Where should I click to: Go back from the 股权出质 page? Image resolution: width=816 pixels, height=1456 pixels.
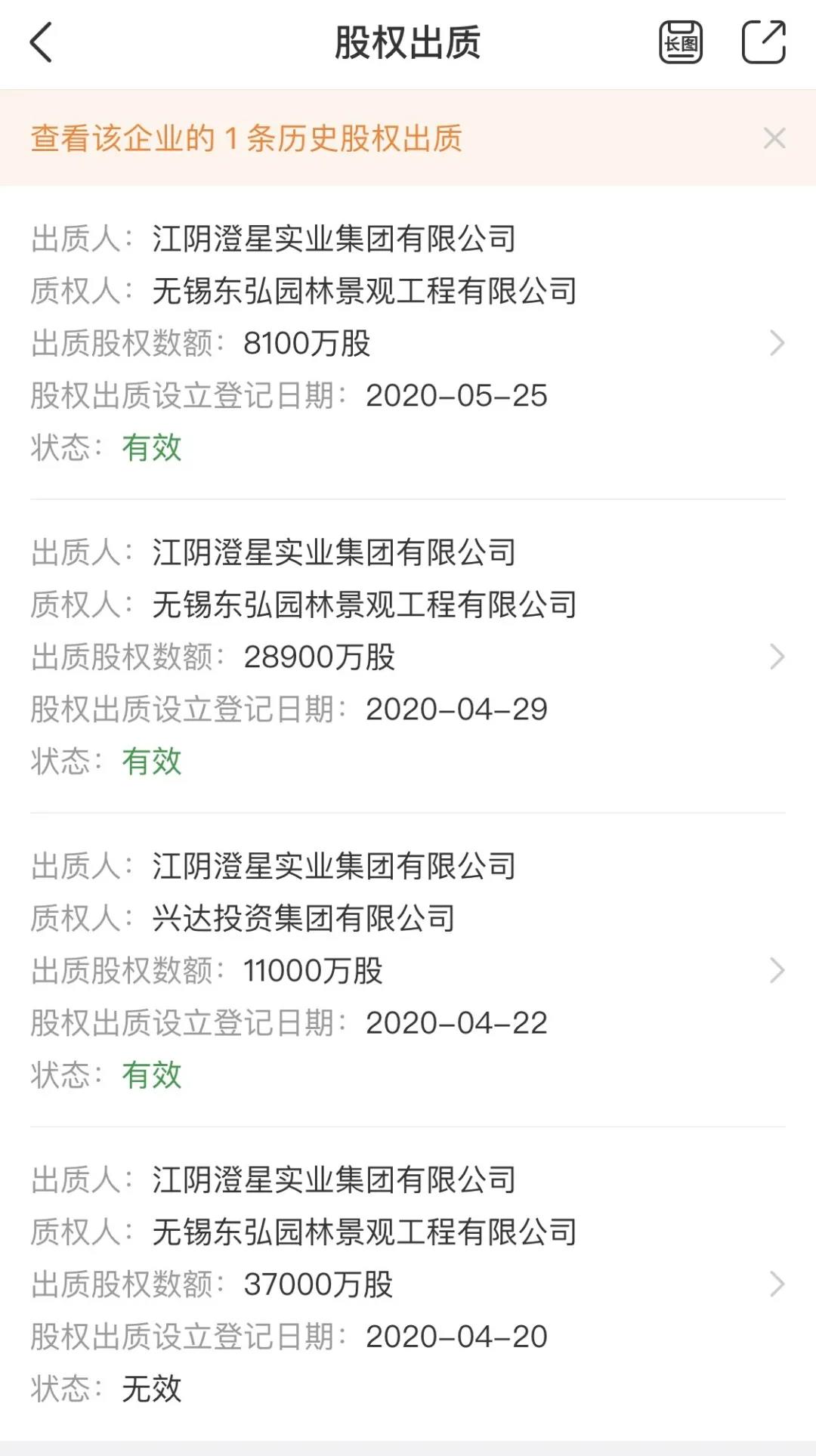click(41, 42)
